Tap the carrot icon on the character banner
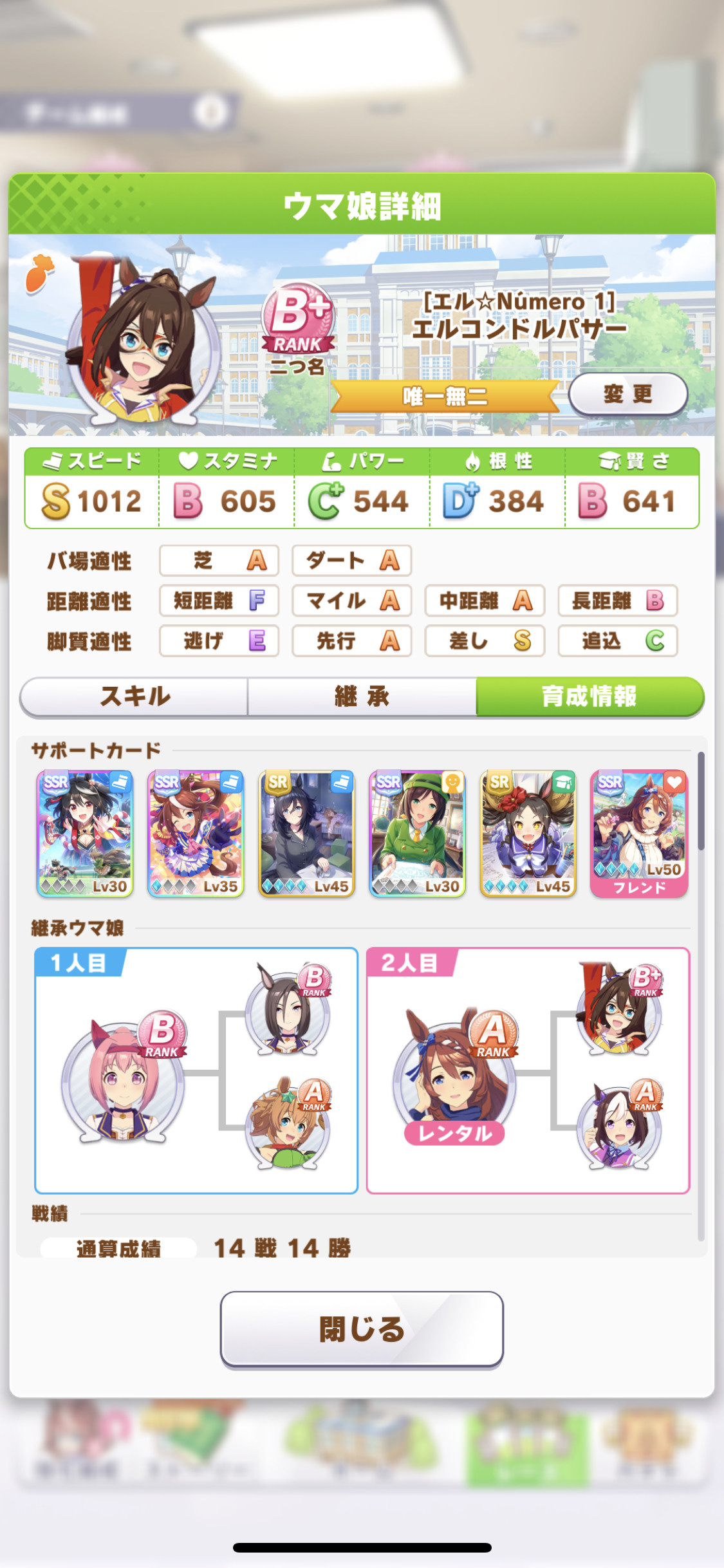The image size is (724, 1568). [39, 273]
